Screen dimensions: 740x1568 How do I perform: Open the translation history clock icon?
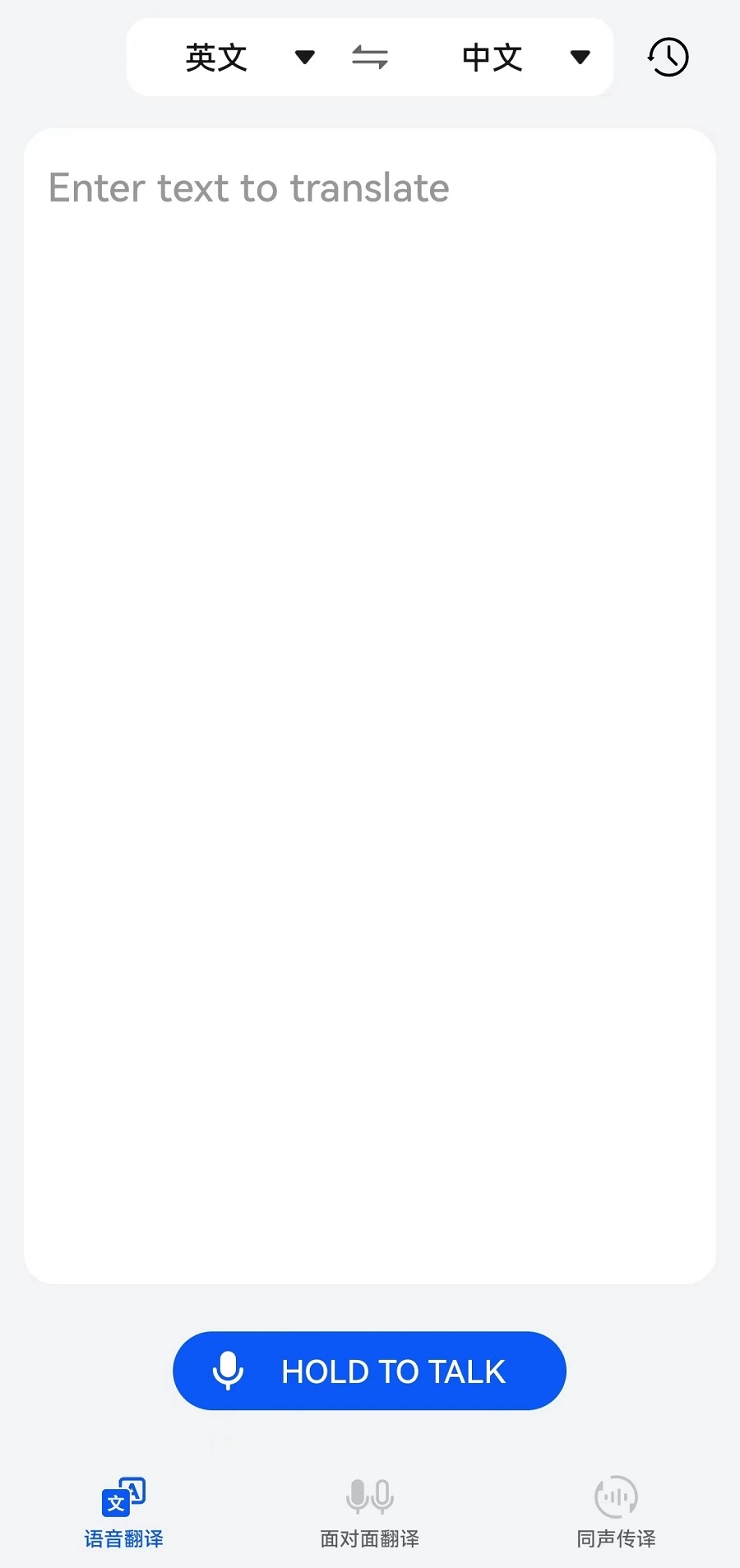(668, 58)
